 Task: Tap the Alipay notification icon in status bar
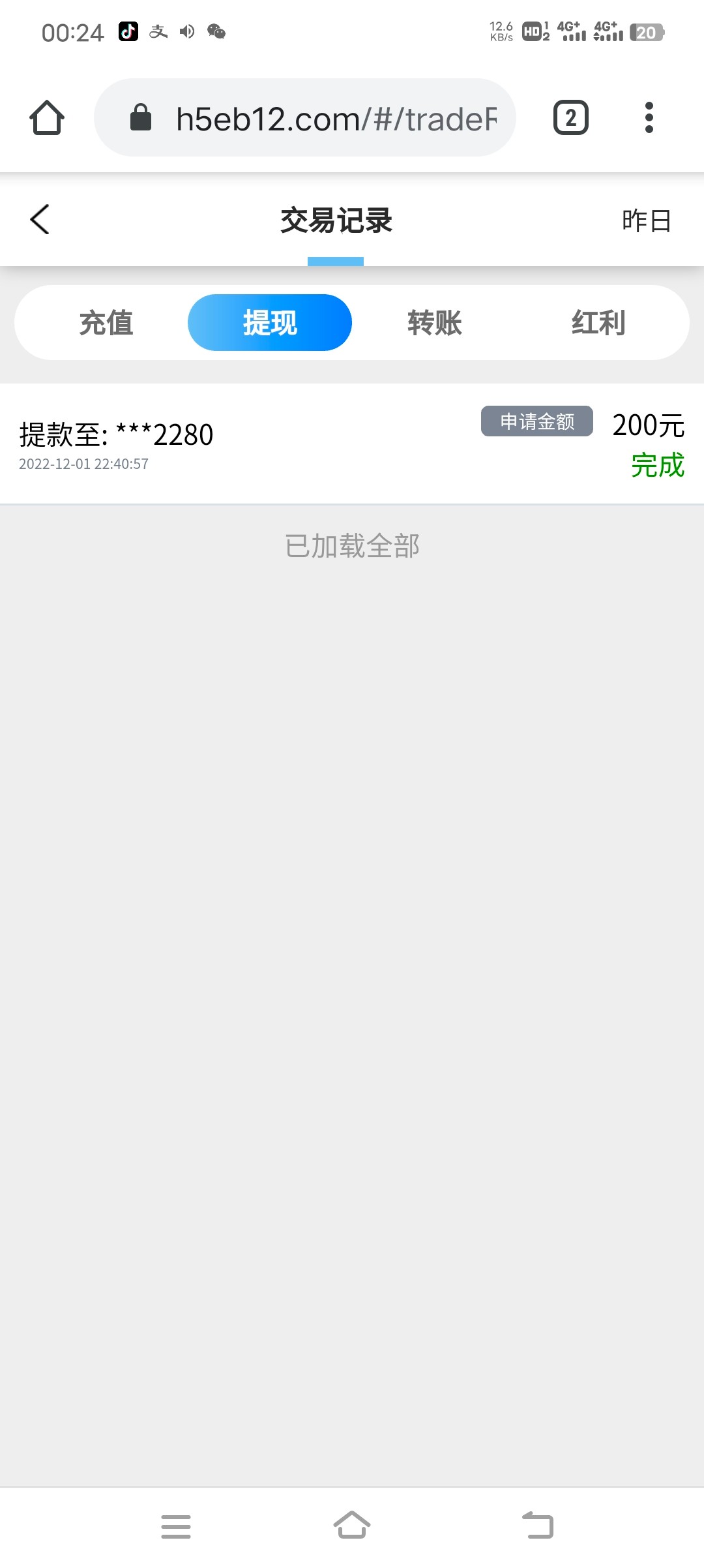[158, 31]
